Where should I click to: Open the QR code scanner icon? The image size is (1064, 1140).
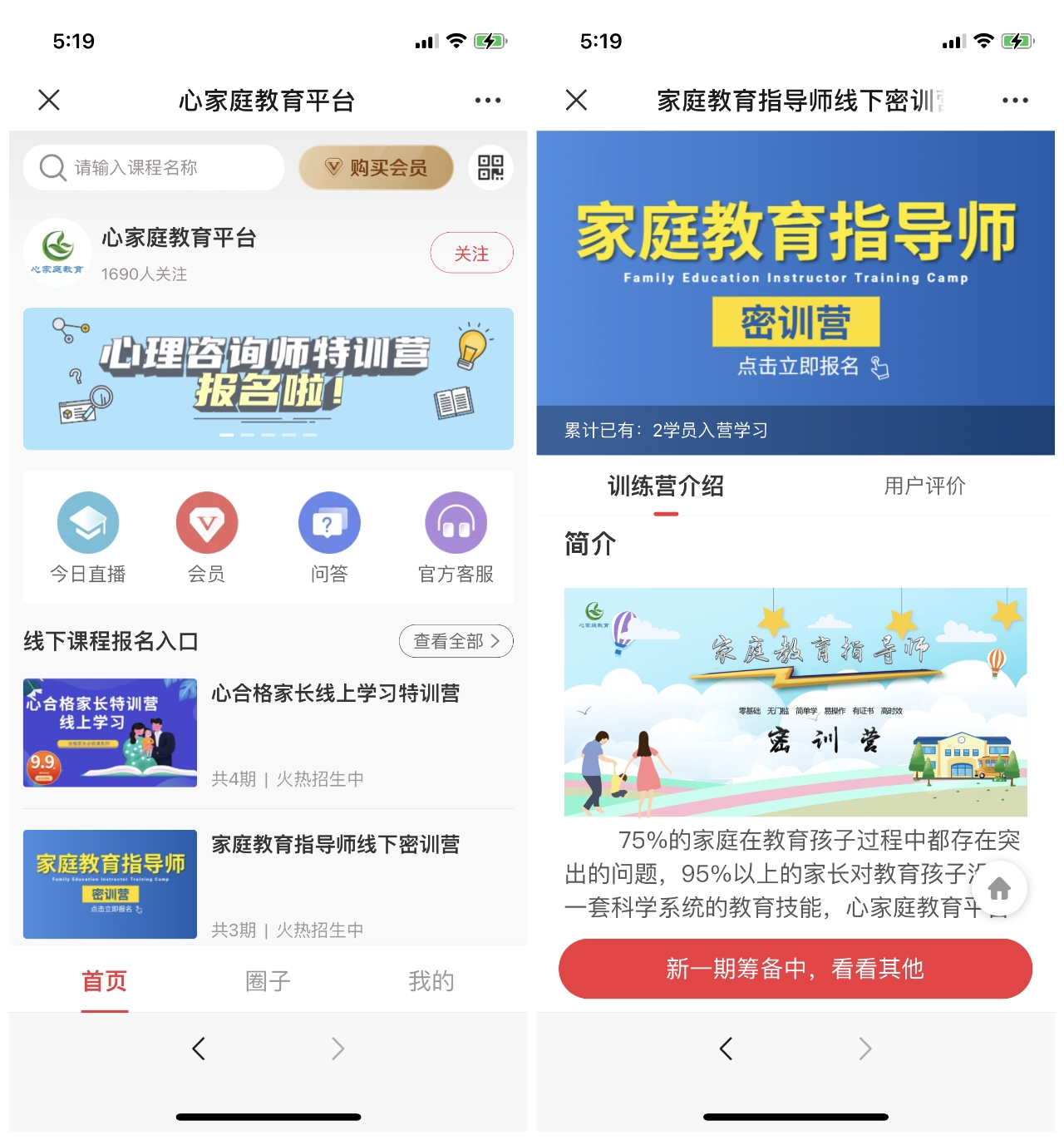492,167
